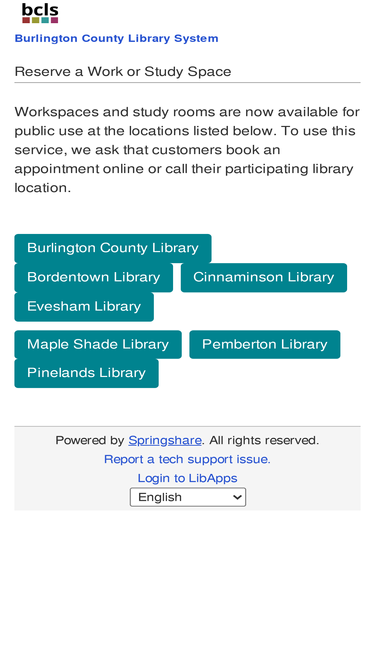Open the Burlington County Library System link

pyautogui.click(x=116, y=38)
